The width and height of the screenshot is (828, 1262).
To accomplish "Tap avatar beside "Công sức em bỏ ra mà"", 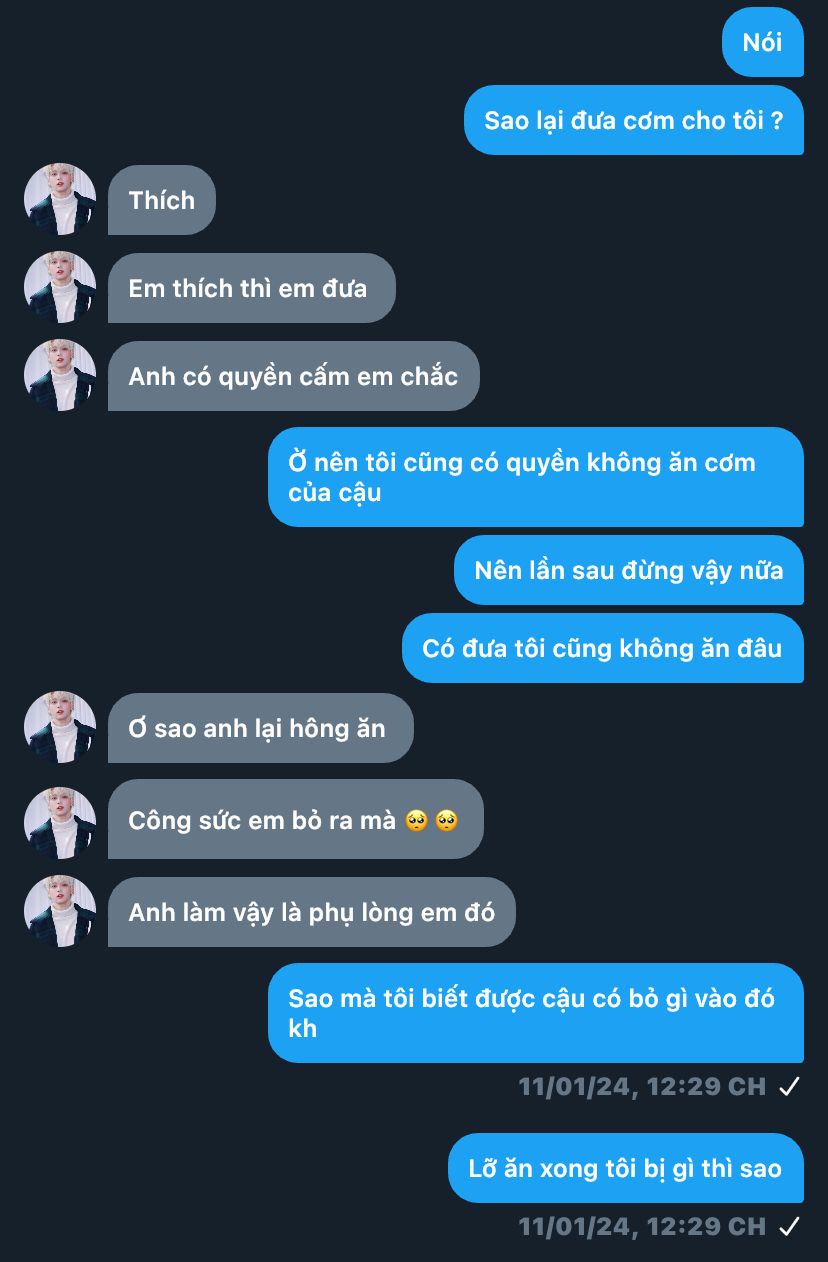I will (x=60, y=822).
